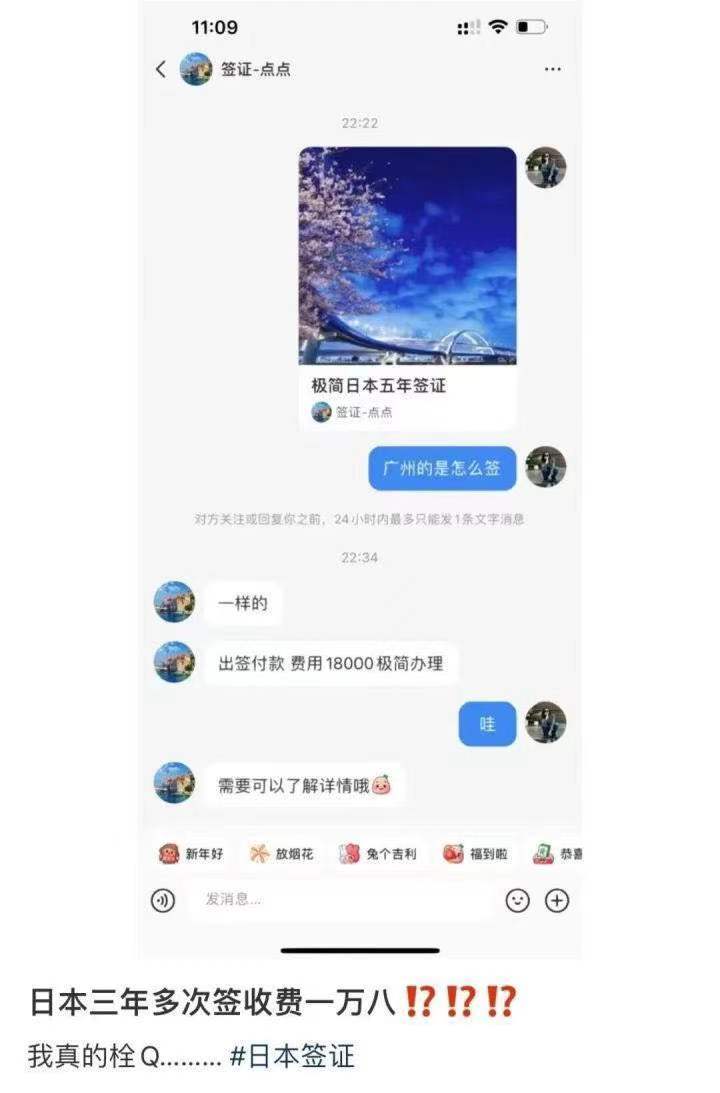Viewport: 720px width, 1093px height.
Task: Open the ellipsis more-options menu
Action: pyautogui.click(x=552, y=68)
